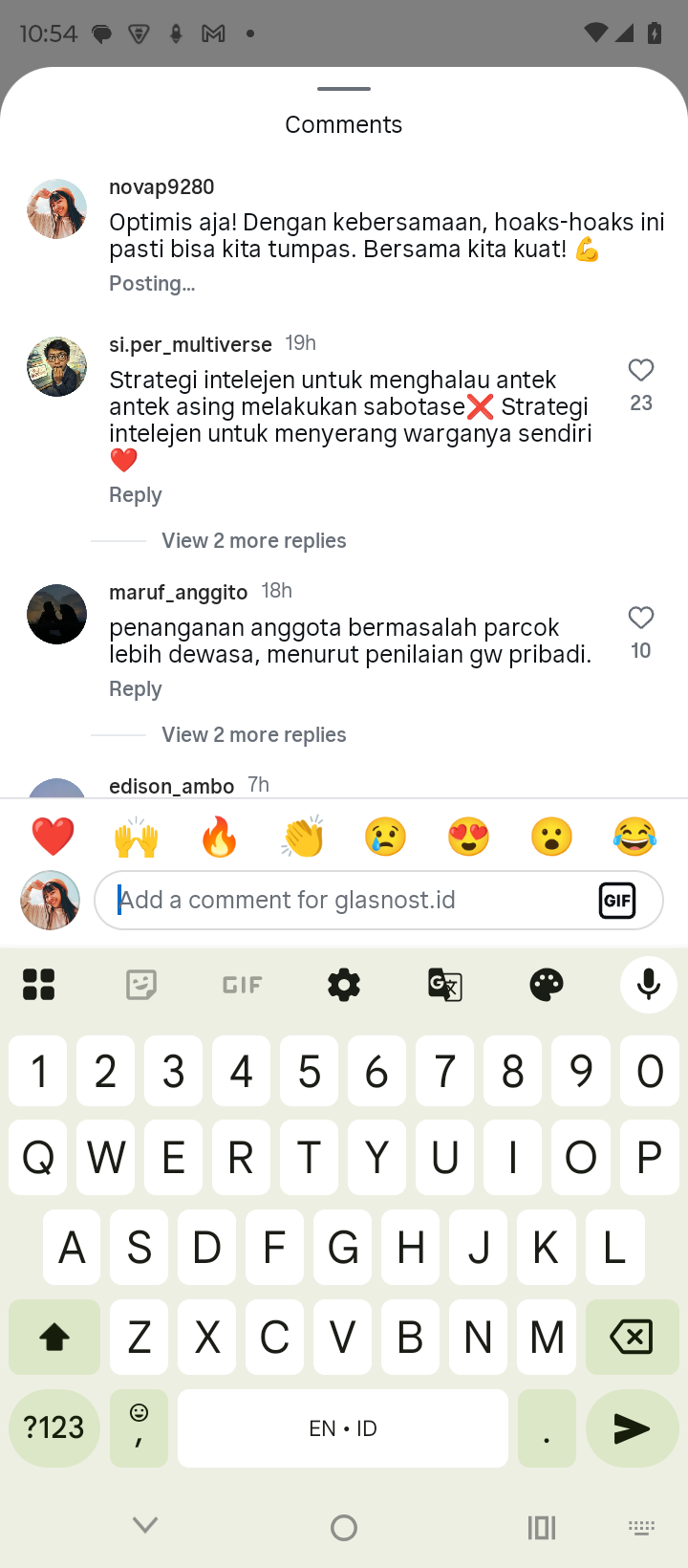Image resolution: width=688 pixels, height=1568 pixels.
Task: Tap the keyboard backspace key
Action: click(x=632, y=1337)
